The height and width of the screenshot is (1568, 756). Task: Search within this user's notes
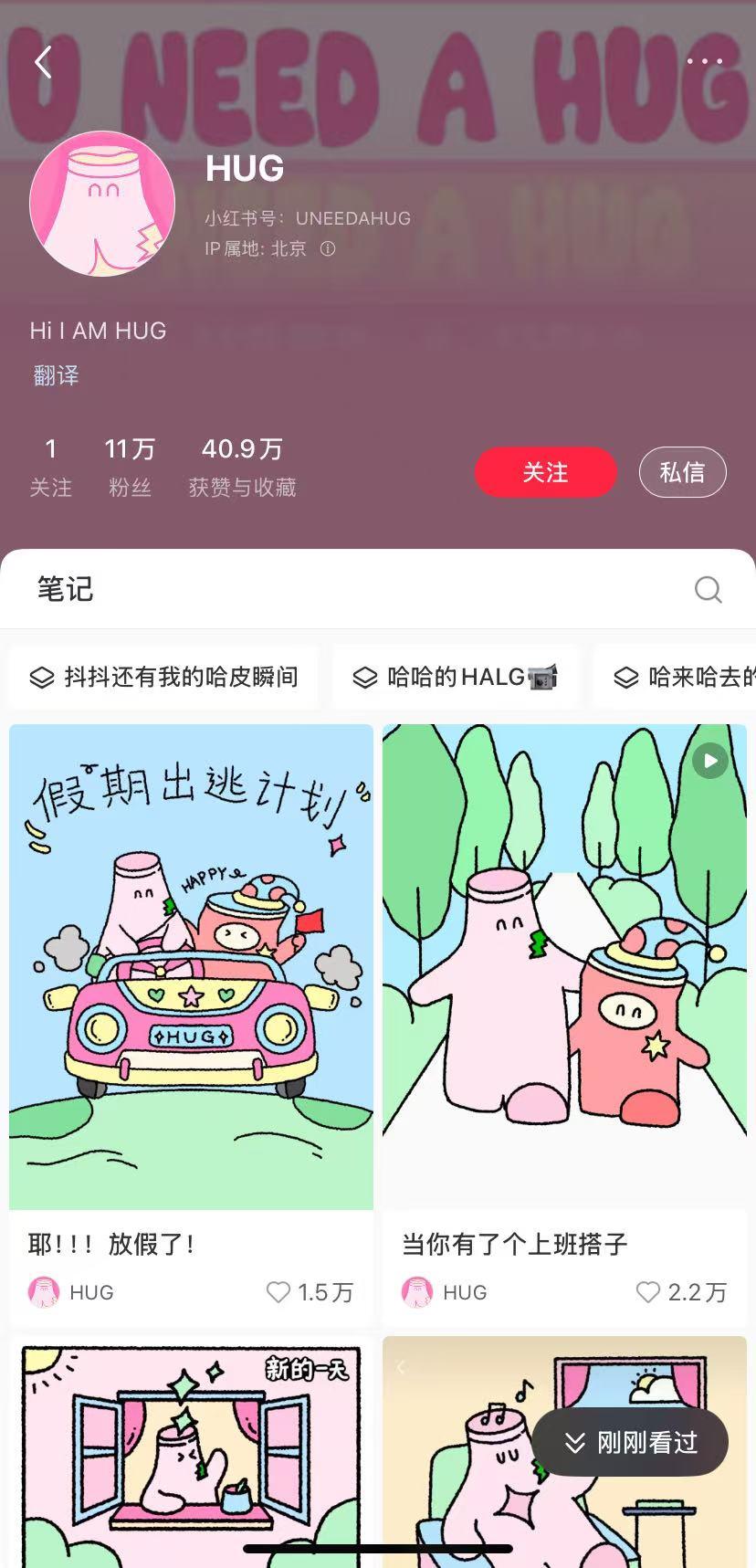(x=708, y=589)
